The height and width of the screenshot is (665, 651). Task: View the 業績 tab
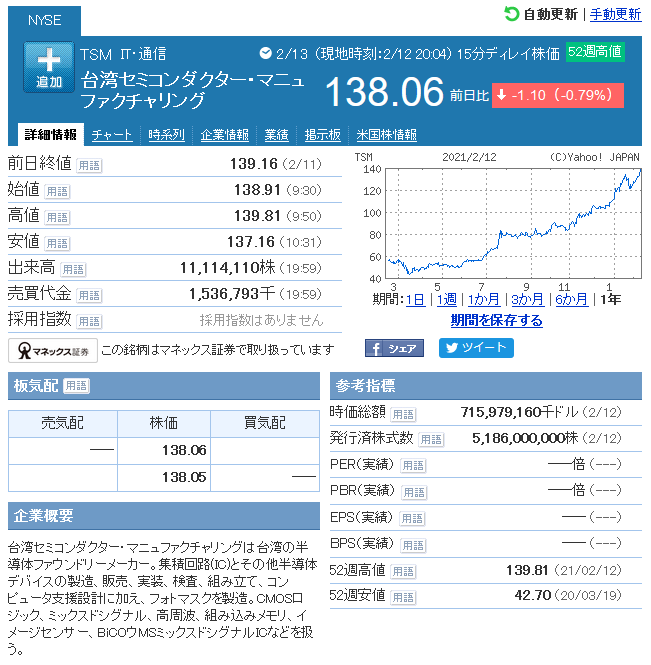[x=276, y=135]
